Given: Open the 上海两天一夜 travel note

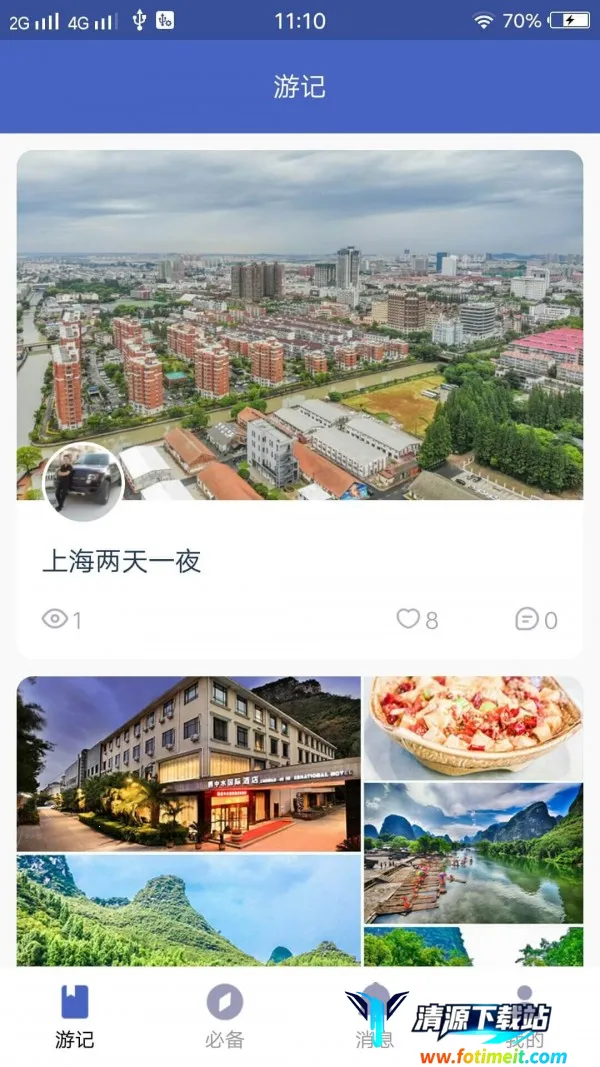Looking at the screenshot, I should (122, 561).
